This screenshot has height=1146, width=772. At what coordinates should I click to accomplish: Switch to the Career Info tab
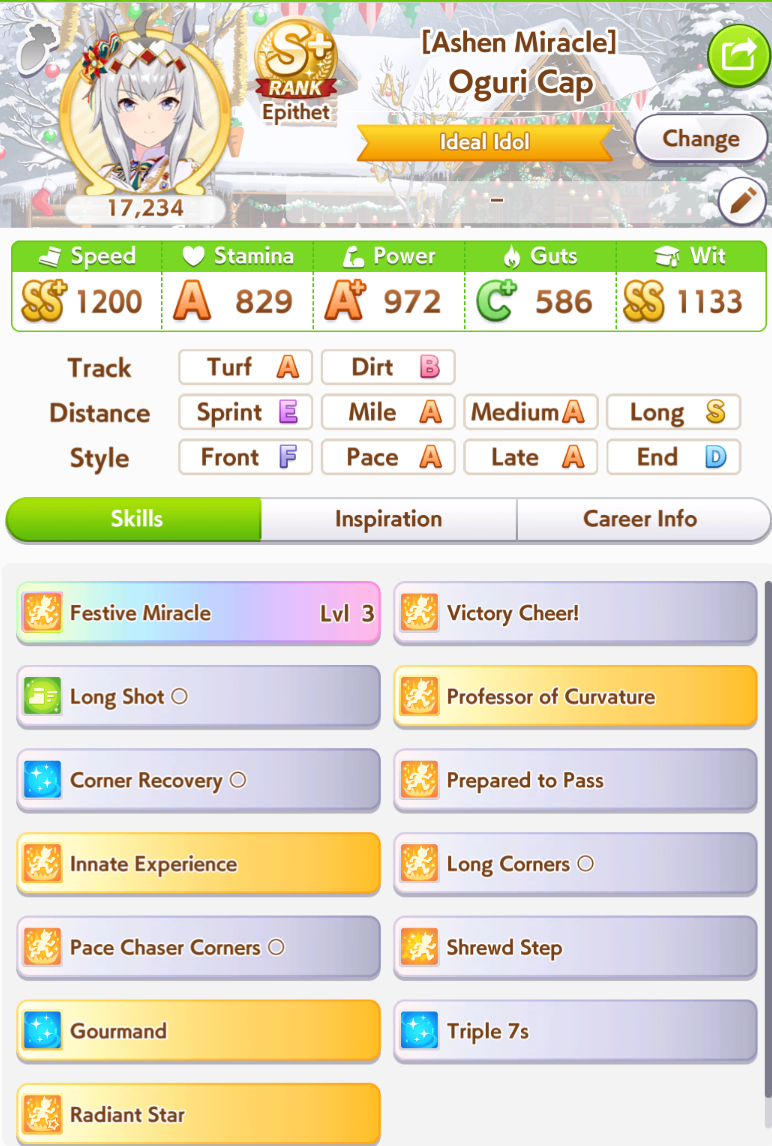(x=640, y=519)
